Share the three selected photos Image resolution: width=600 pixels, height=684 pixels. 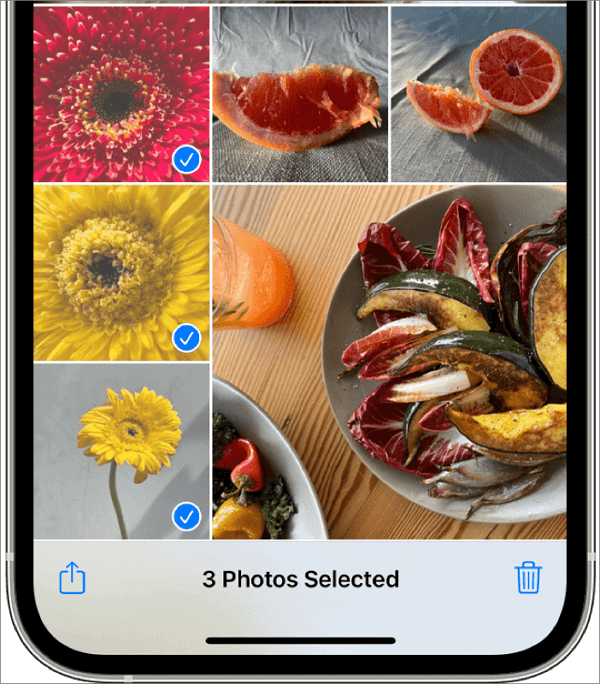pos(73,577)
